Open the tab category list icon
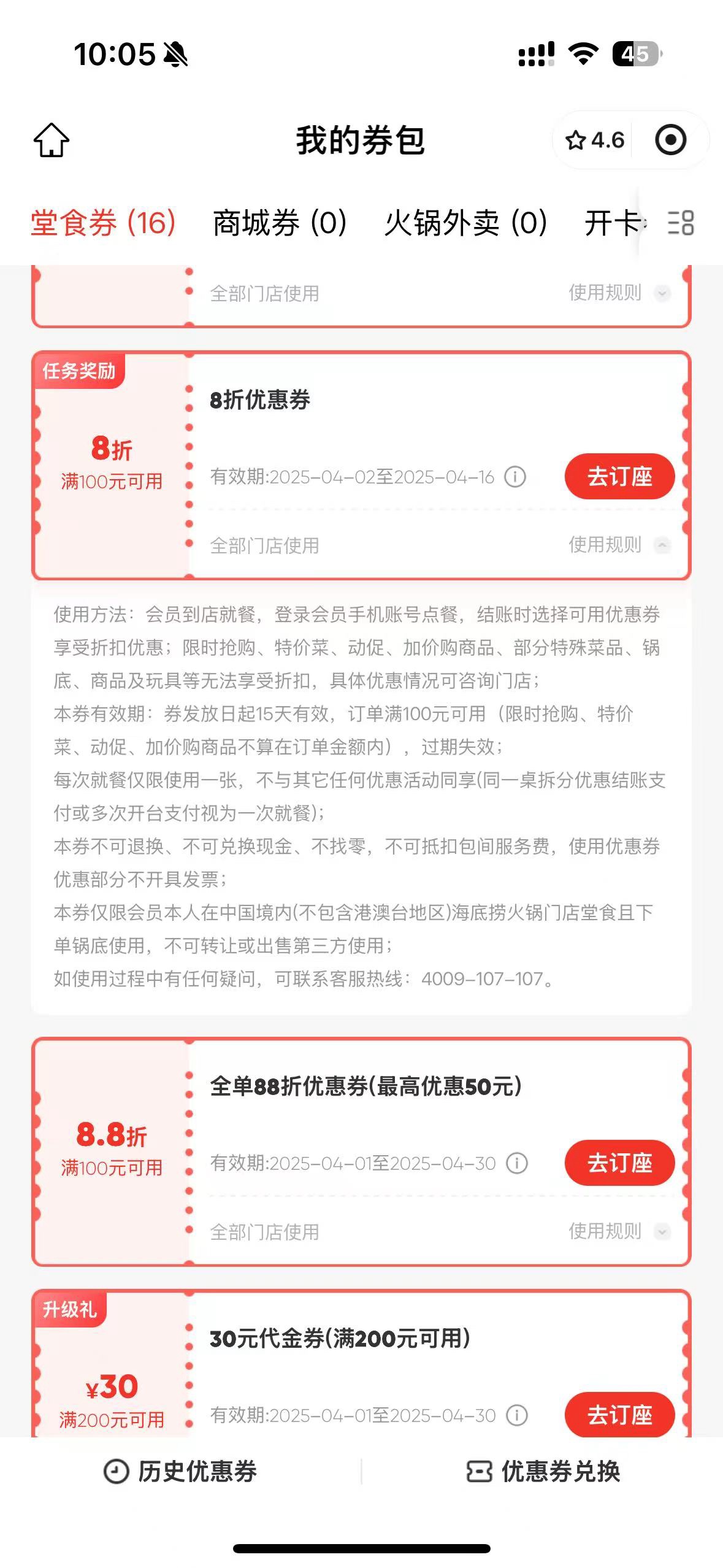This screenshot has height=1568, width=723. pos(681,223)
